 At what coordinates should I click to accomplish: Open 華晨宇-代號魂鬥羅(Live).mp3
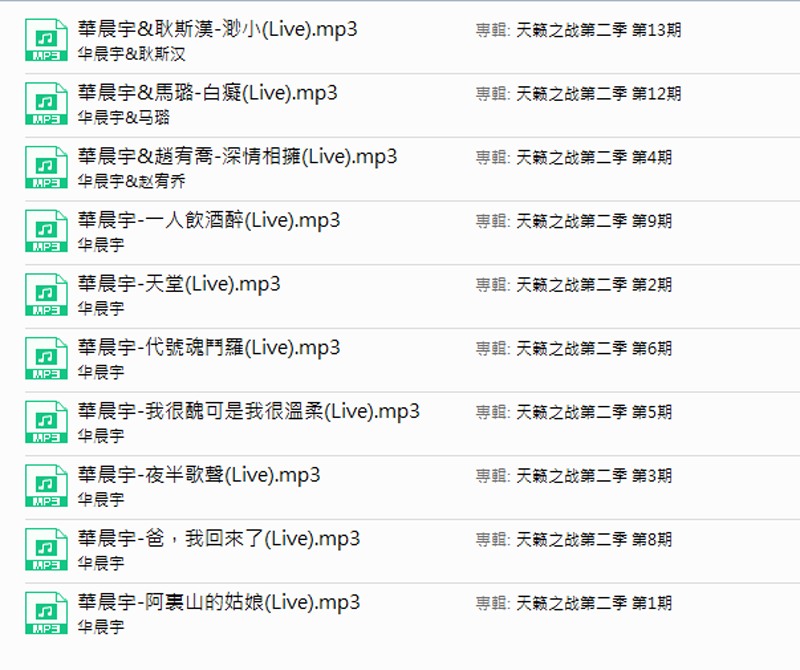pos(208,348)
